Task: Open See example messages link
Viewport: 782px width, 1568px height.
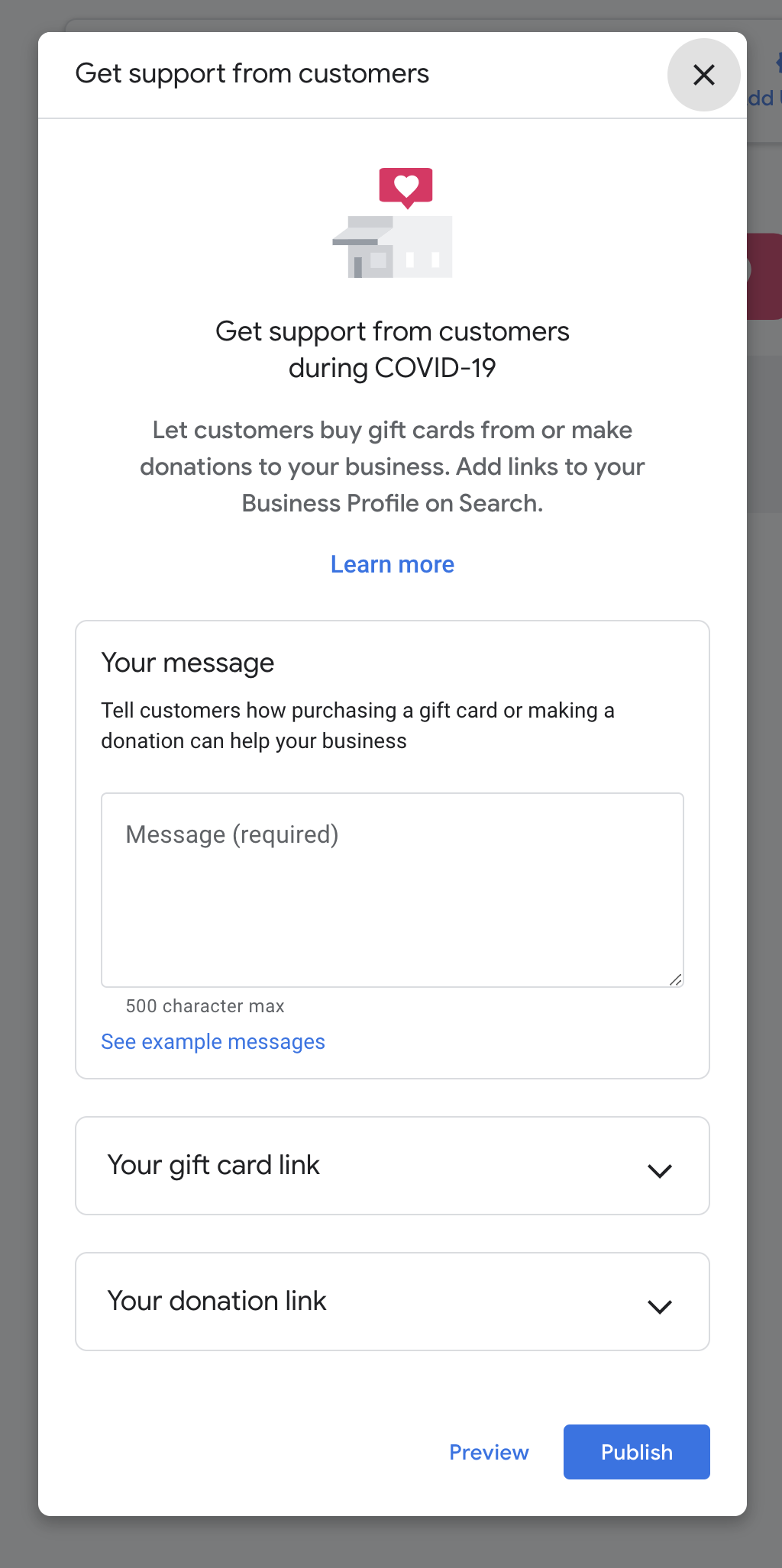Action: pyautogui.click(x=213, y=1042)
